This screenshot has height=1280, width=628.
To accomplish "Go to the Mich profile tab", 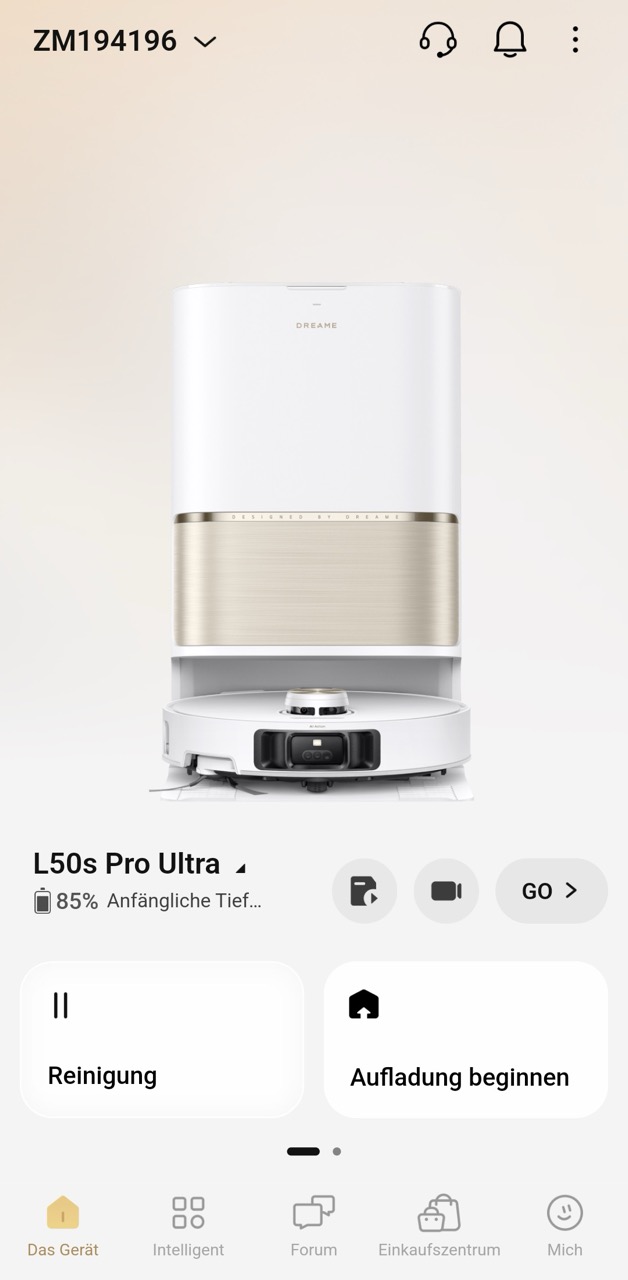I will click(564, 1226).
